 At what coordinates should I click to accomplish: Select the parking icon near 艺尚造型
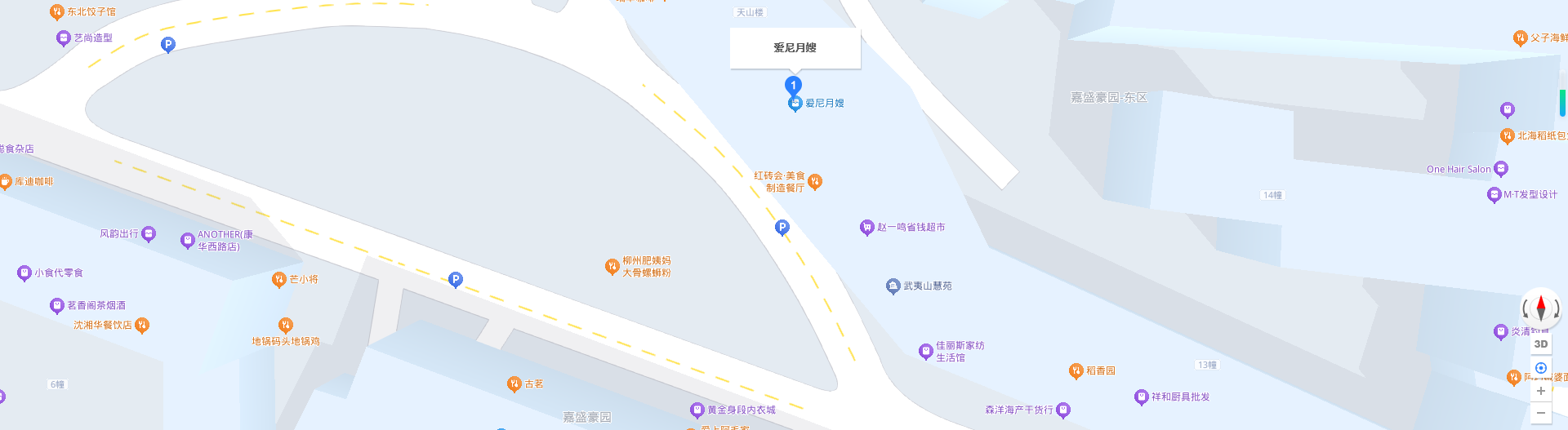tap(167, 44)
